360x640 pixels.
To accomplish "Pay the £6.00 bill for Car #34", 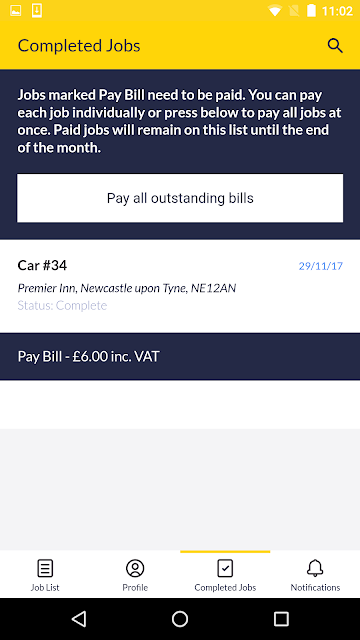I will click(x=180, y=356).
